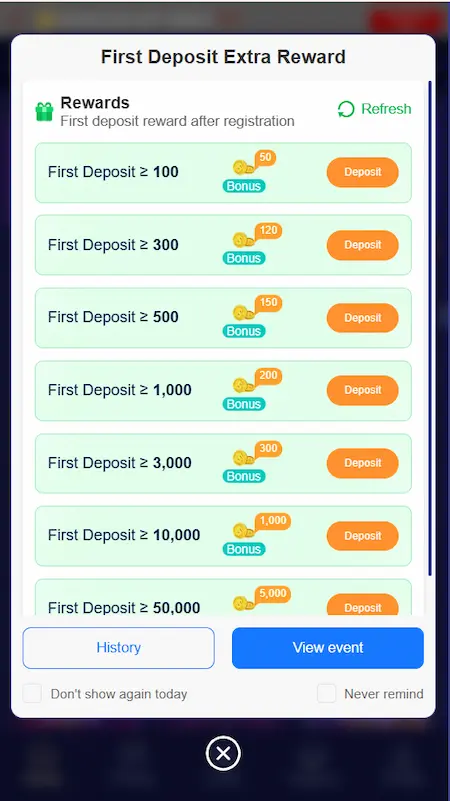
Task: Tap Deposit for First Deposit ≥ 10,000
Action: [x=363, y=536]
